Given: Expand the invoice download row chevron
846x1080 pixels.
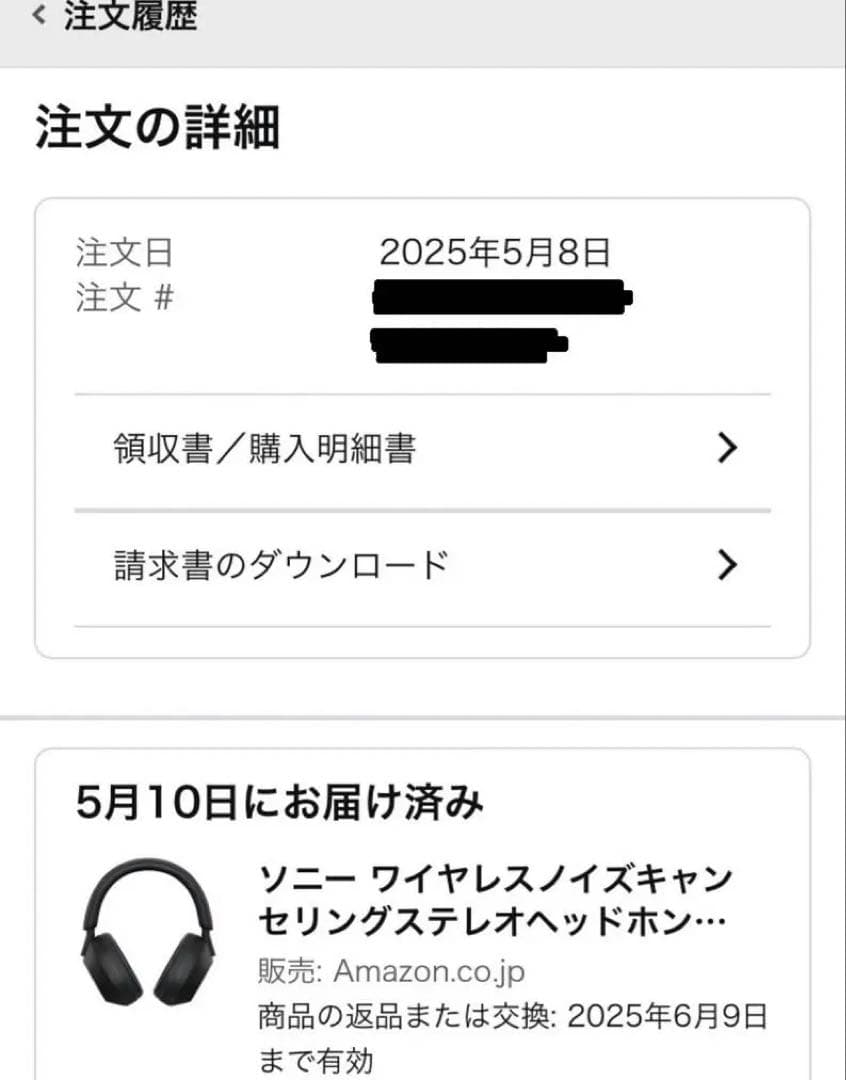Looking at the screenshot, I should pos(727,564).
